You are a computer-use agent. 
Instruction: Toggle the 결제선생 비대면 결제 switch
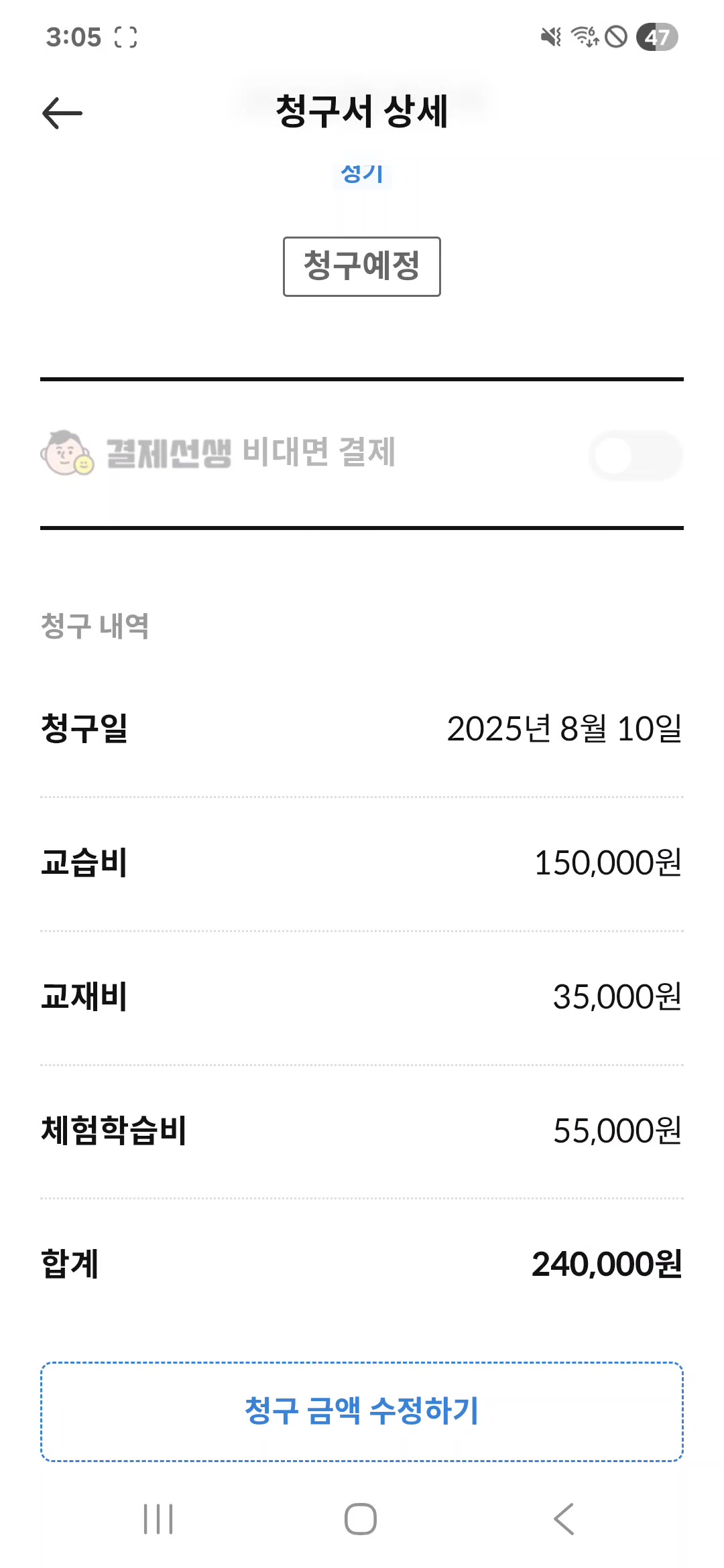[x=634, y=456]
